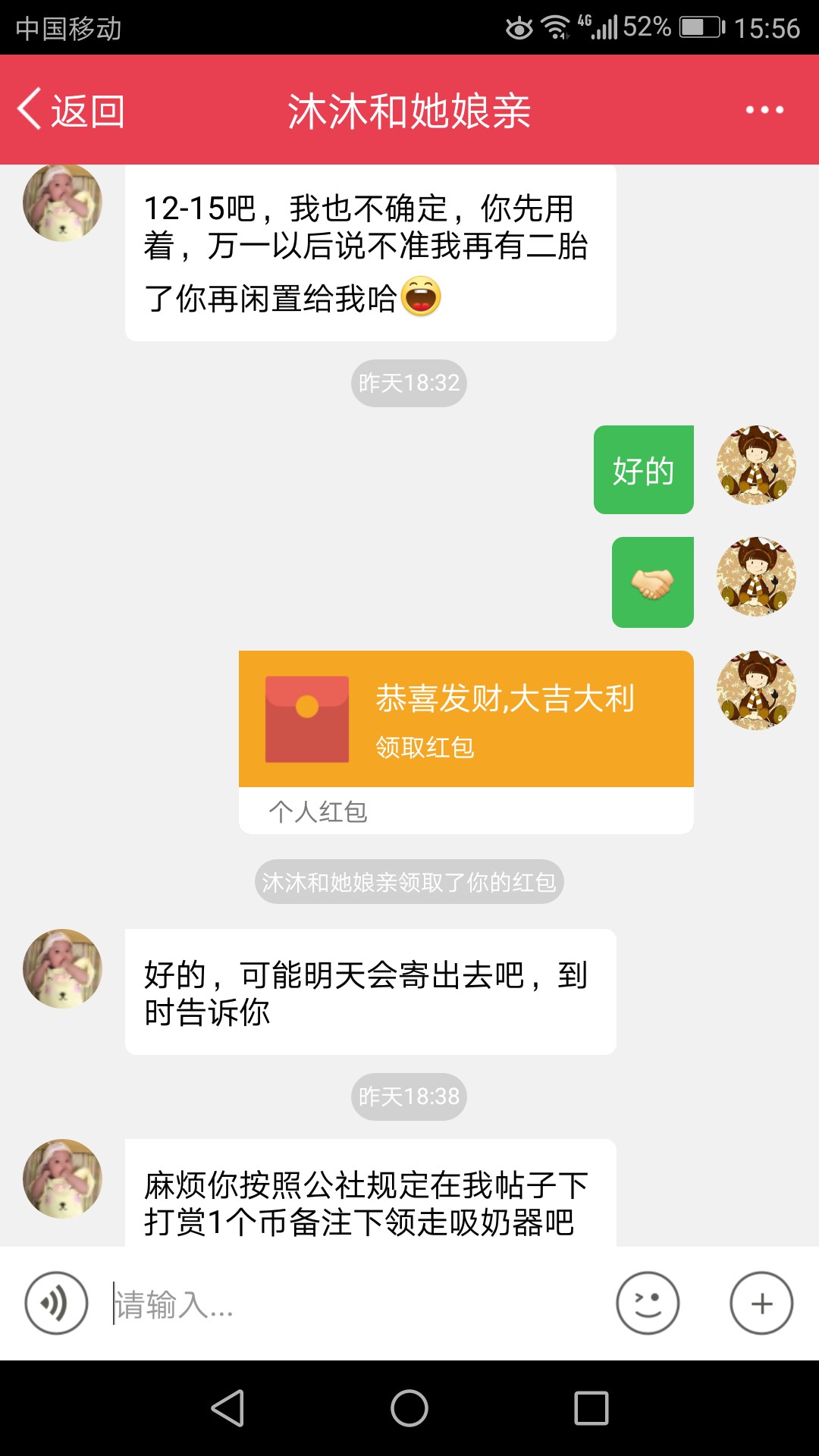Open the plus attachment menu
Screen dimensions: 819x1456
coord(761,1304)
